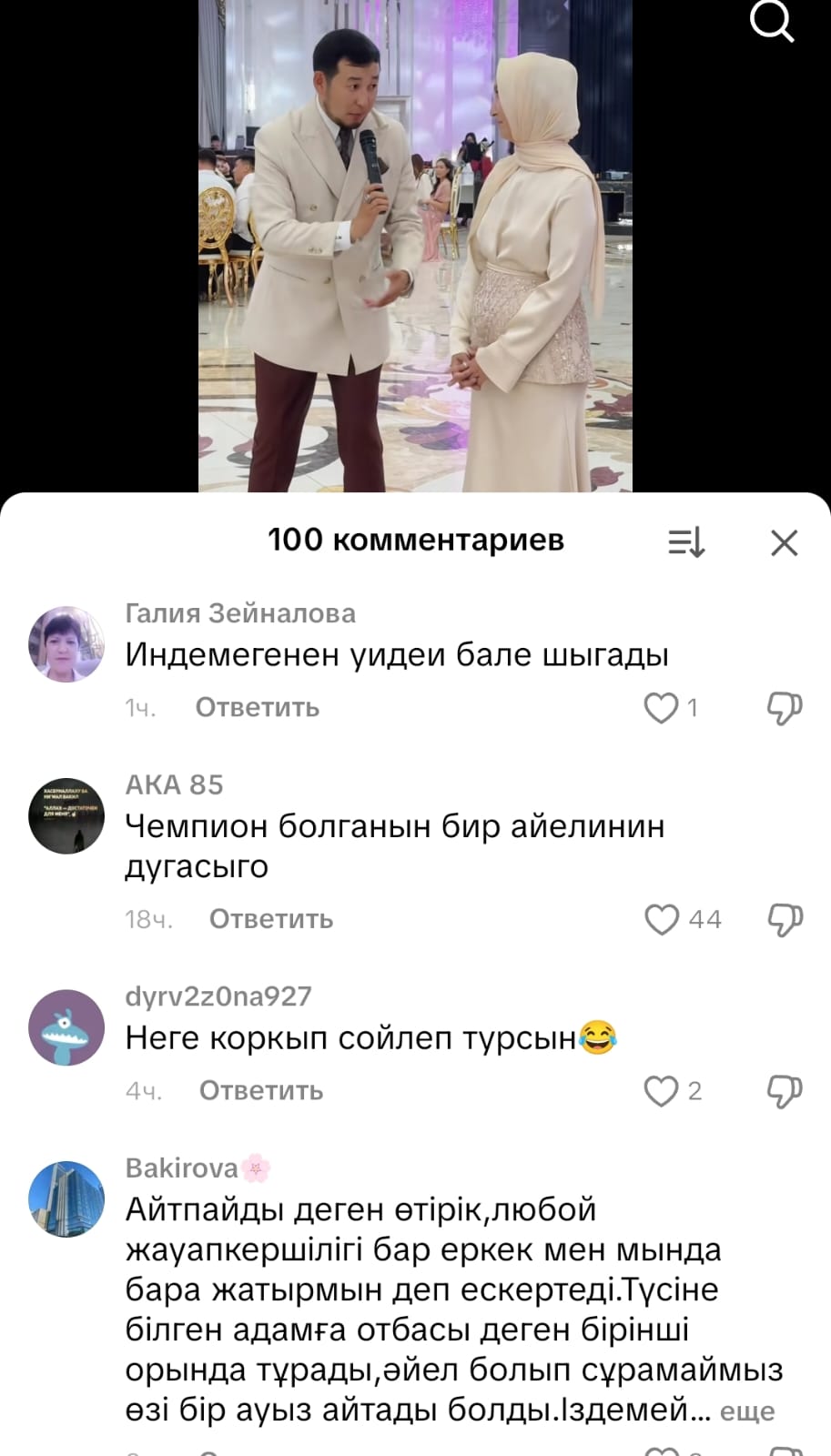Reply to Галия Зейналова's comment
This screenshot has width=831, height=1456.
pyautogui.click(x=257, y=708)
